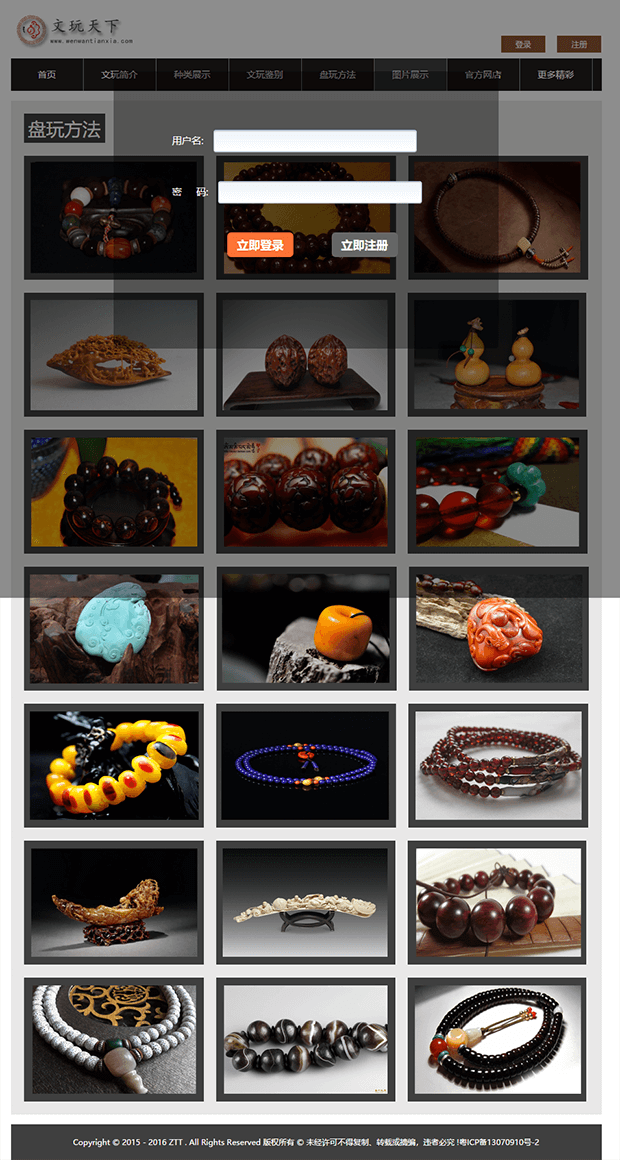Open 注册 at the top right
Image resolution: width=620 pixels, height=1160 pixels.
(x=579, y=44)
